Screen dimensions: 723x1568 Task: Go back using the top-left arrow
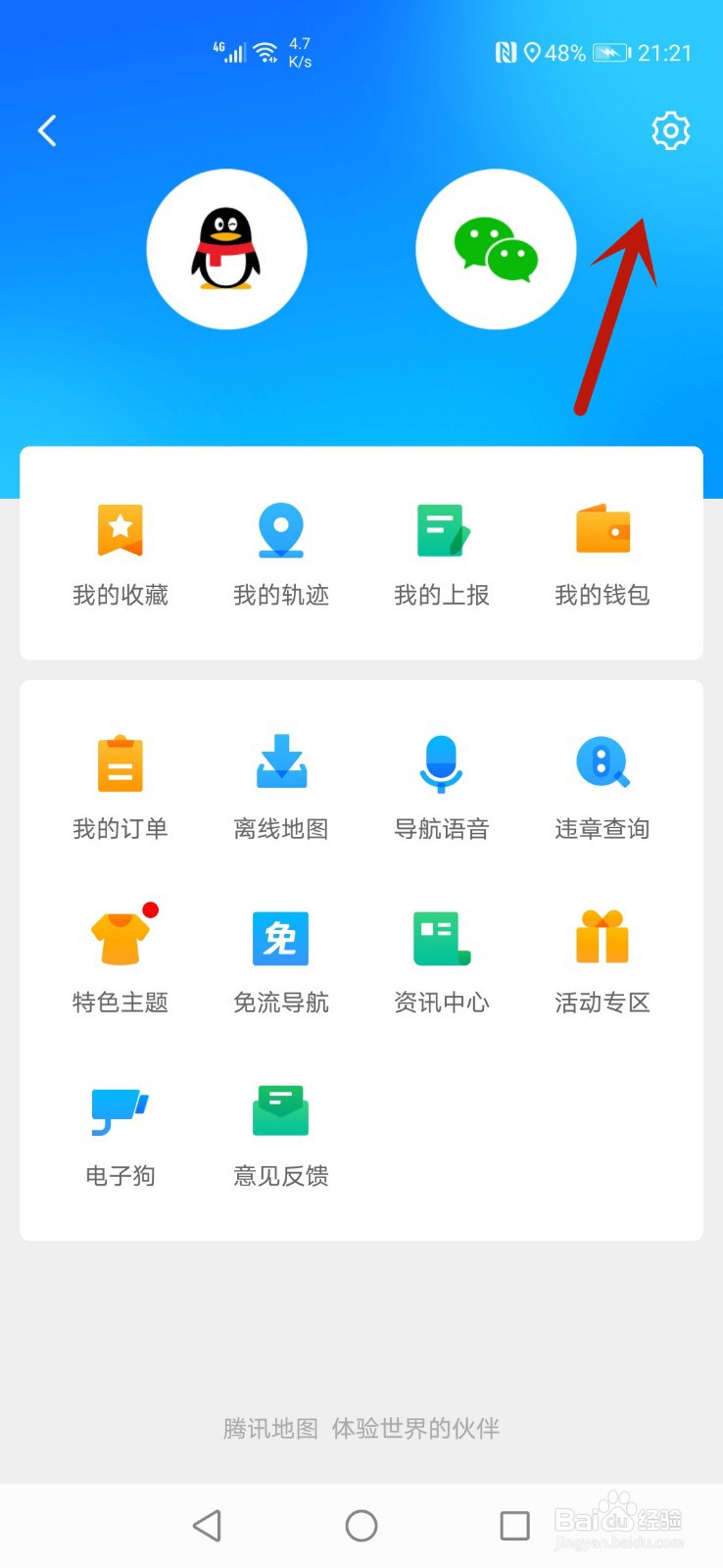pyautogui.click(x=47, y=130)
